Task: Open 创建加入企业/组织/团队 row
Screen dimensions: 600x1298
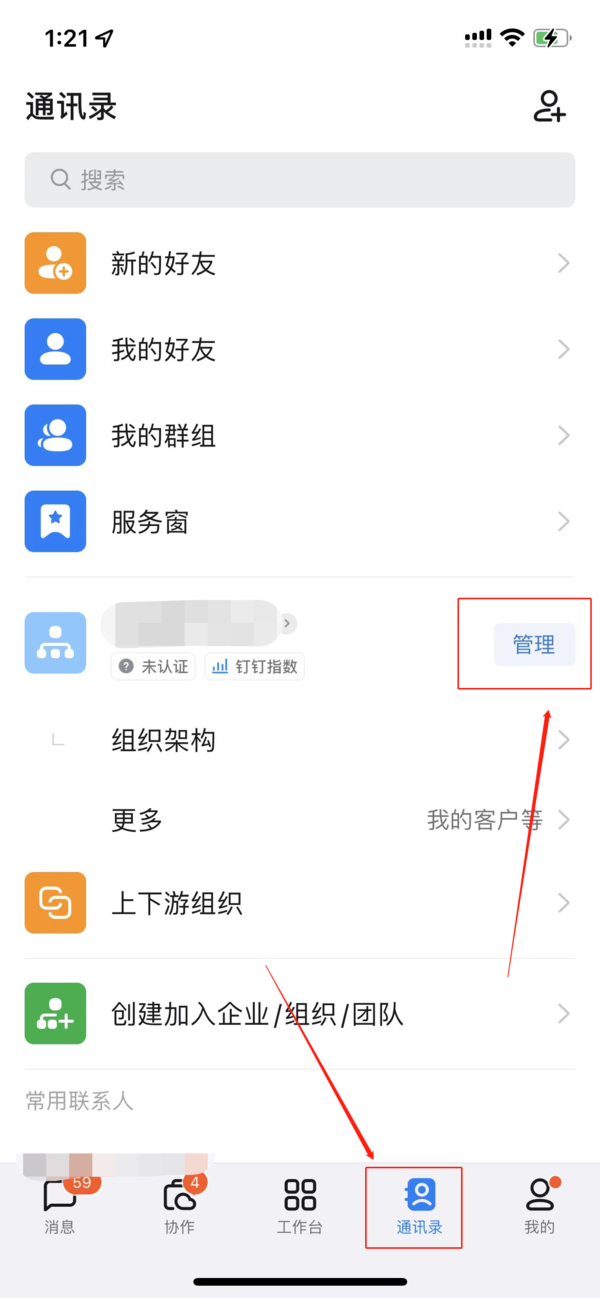Action: tap(300, 1015)
